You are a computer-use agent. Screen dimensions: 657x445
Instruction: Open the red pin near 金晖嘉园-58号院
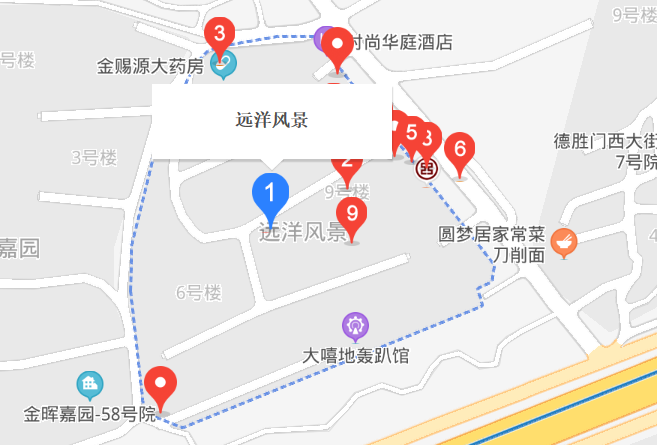pos(160,386)
